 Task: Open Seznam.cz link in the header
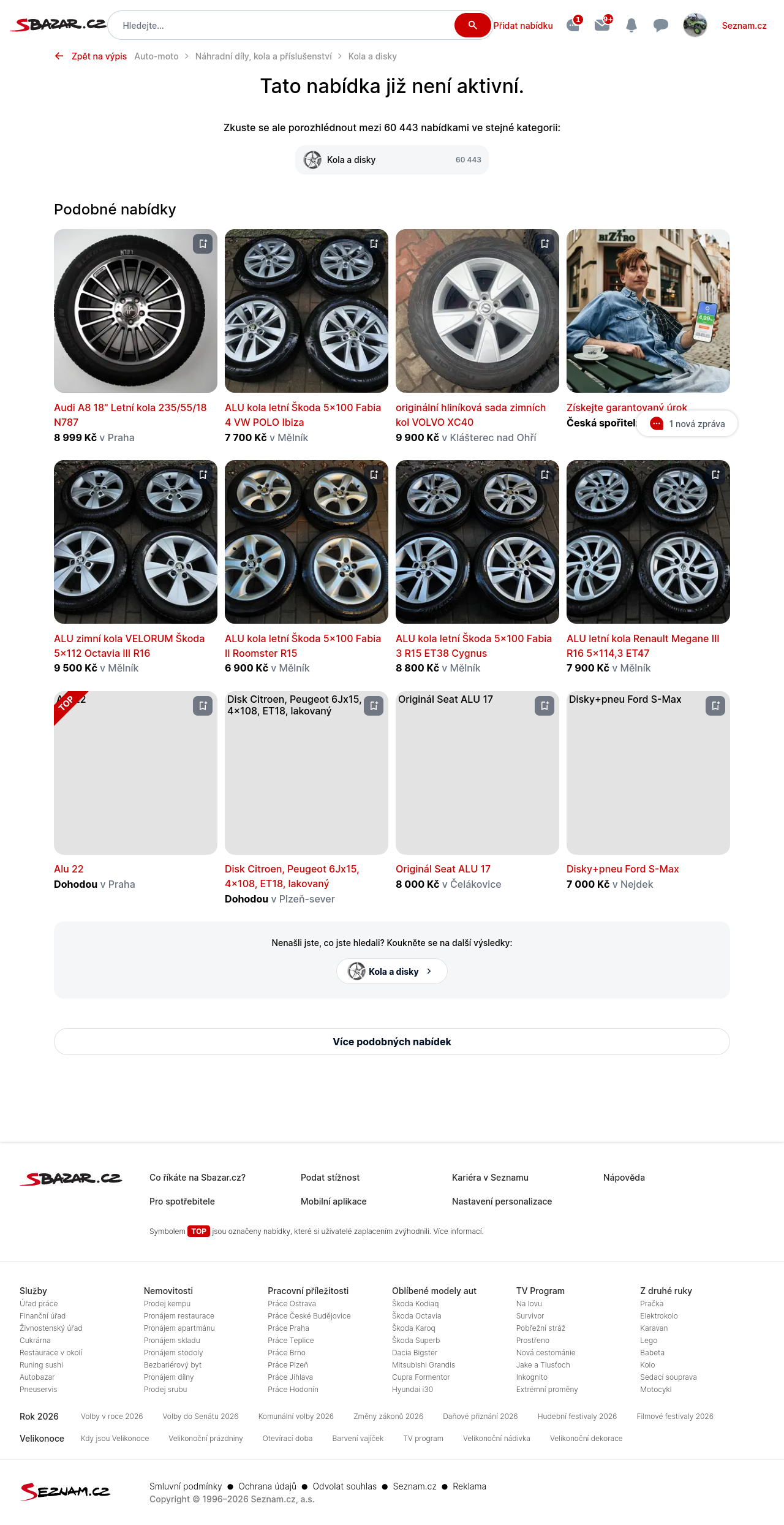744,26
